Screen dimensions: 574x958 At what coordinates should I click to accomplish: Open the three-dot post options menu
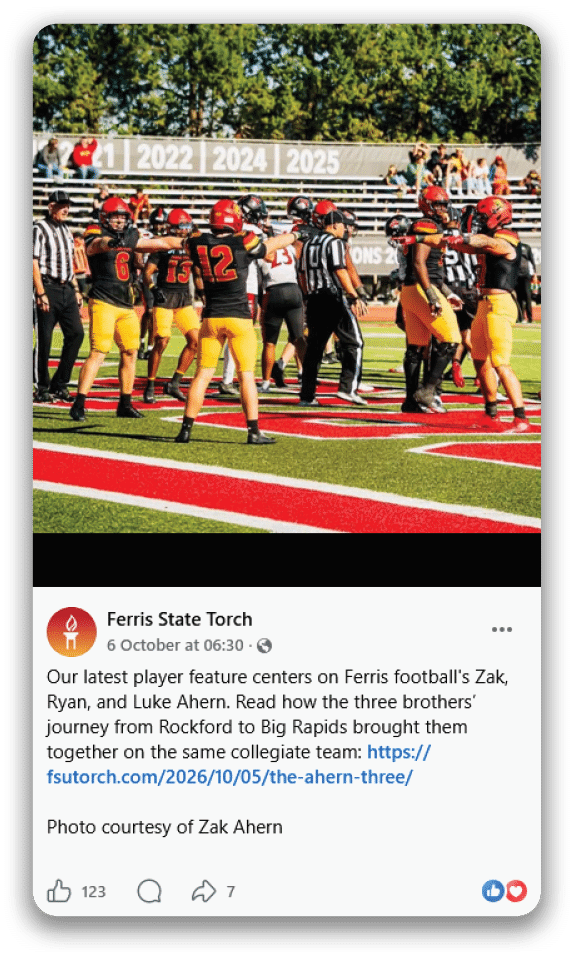[x=502, y=629]
